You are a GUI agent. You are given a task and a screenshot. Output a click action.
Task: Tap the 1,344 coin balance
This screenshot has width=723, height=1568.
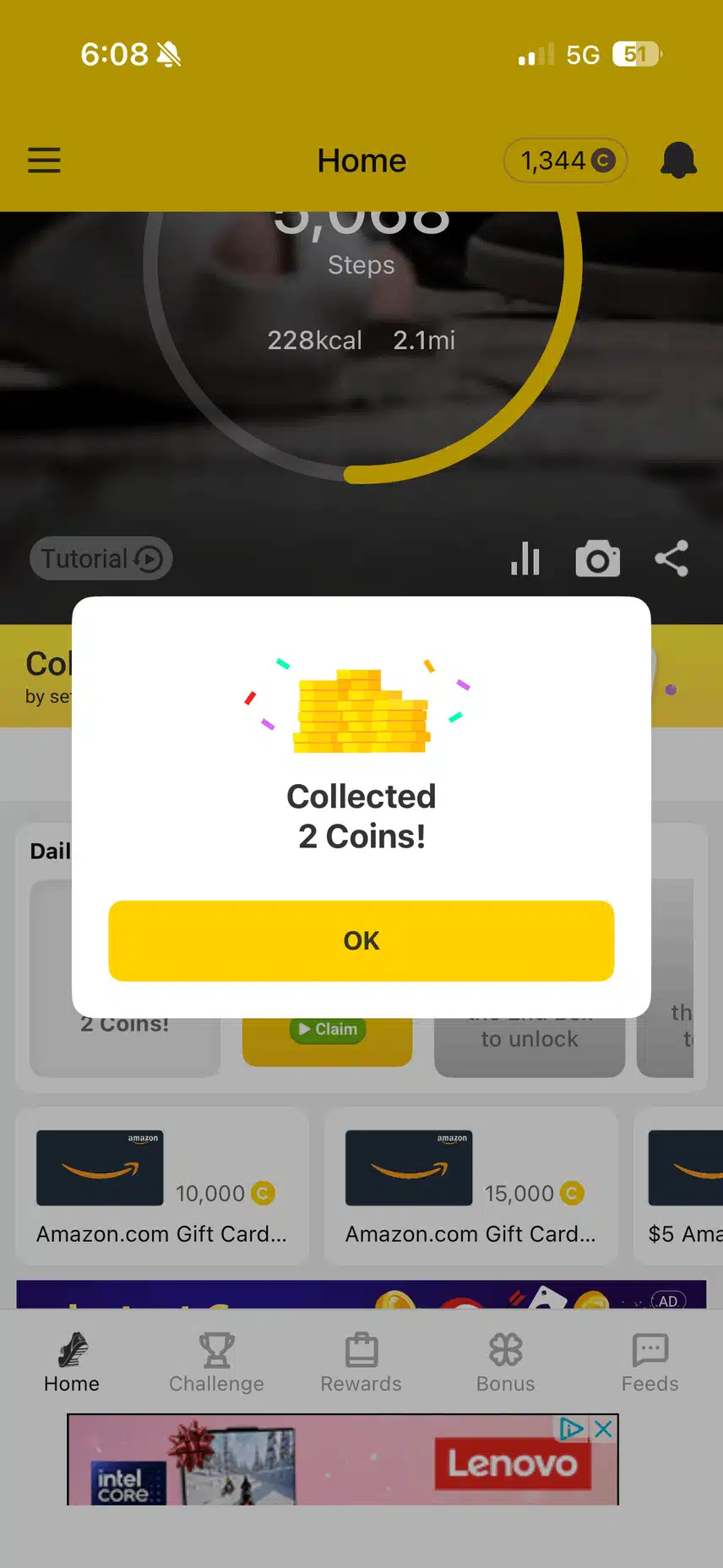(x=566, y=160)
